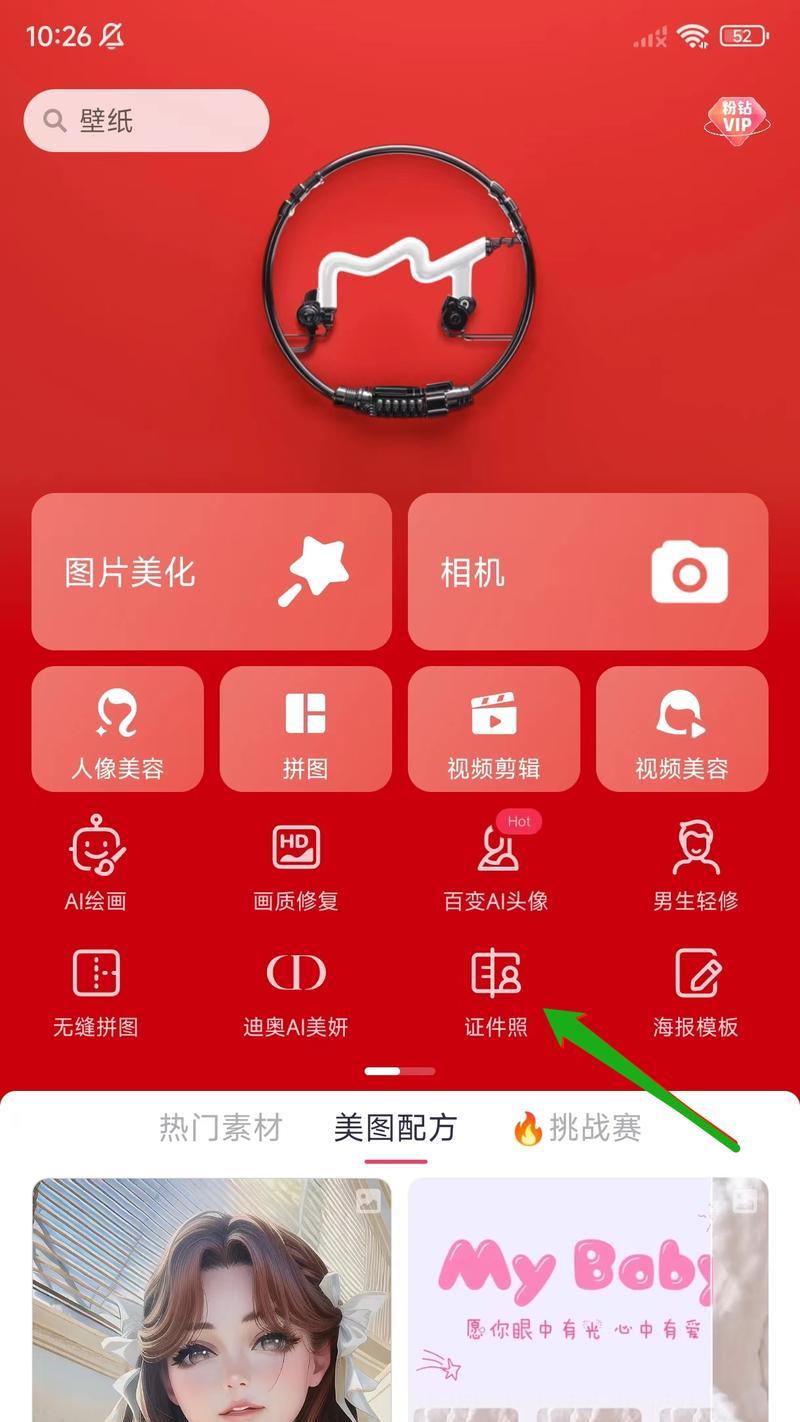Open 图片美化 photo editing
Image resolution: width=800 pixels, height=1422 pixels.
pyautogui.click(x=211, y=572)
